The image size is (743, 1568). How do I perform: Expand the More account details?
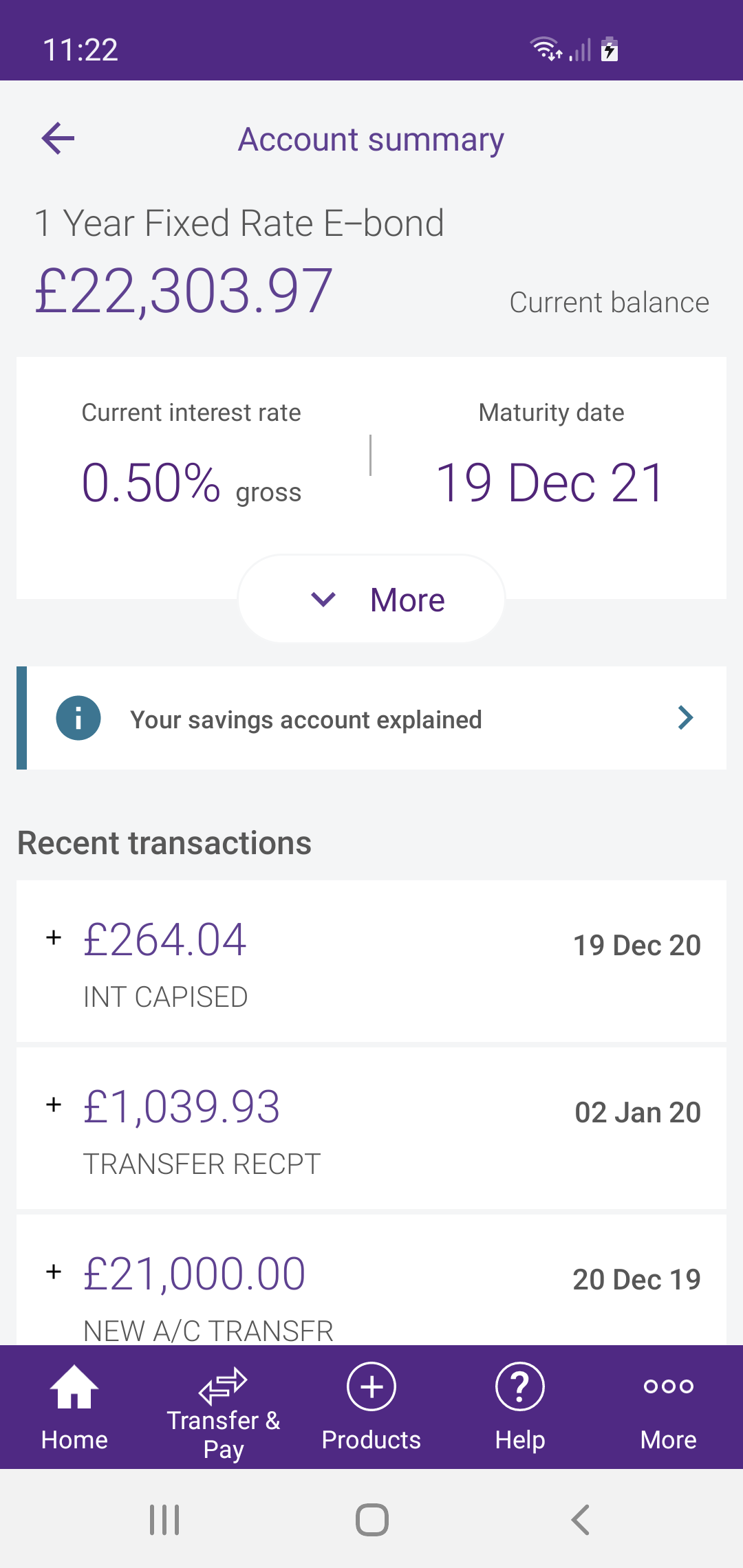tap(371, 600)
